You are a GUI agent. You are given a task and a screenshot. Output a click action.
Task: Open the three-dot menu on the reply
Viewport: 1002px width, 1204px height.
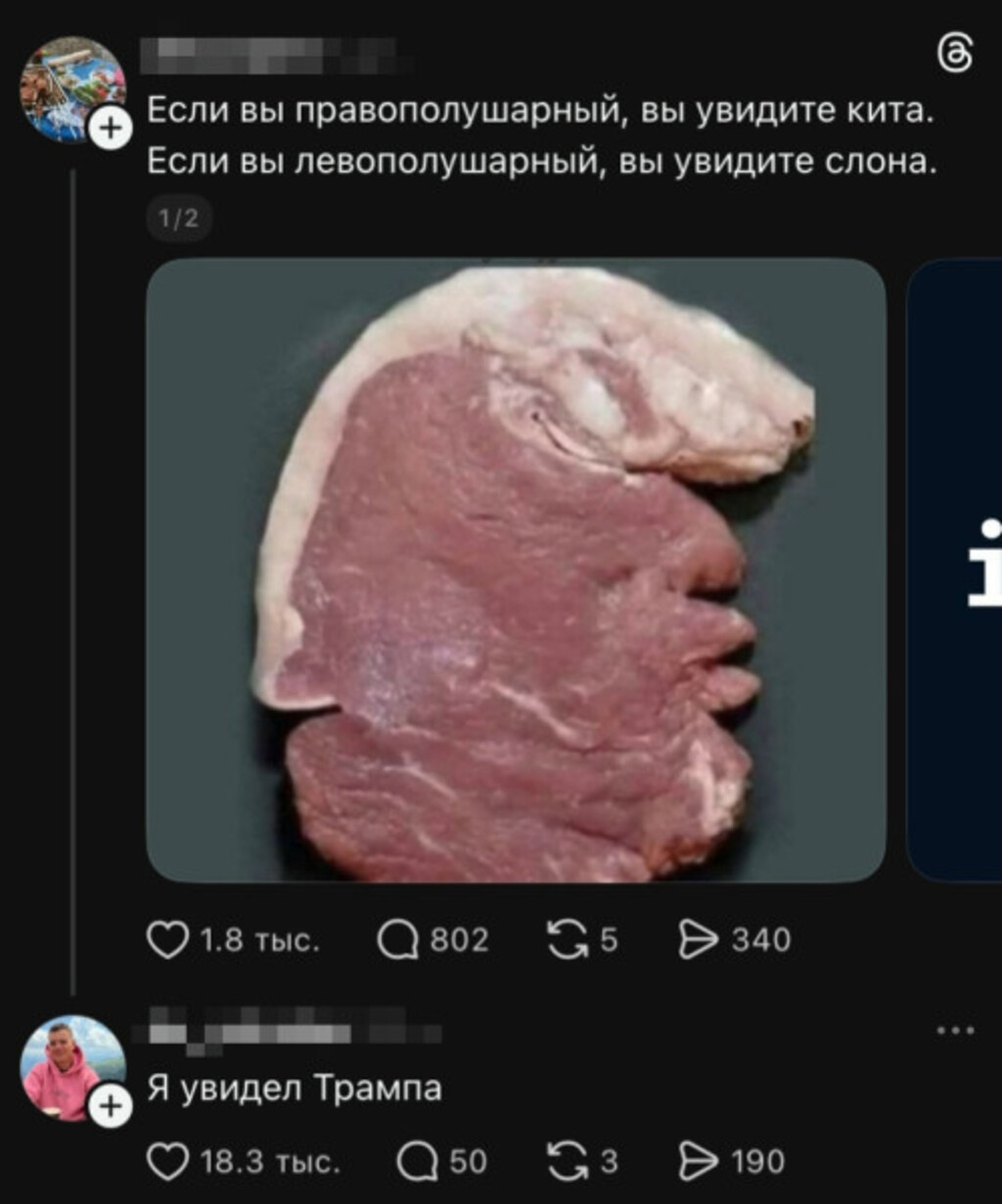[x=955, y=1030]
